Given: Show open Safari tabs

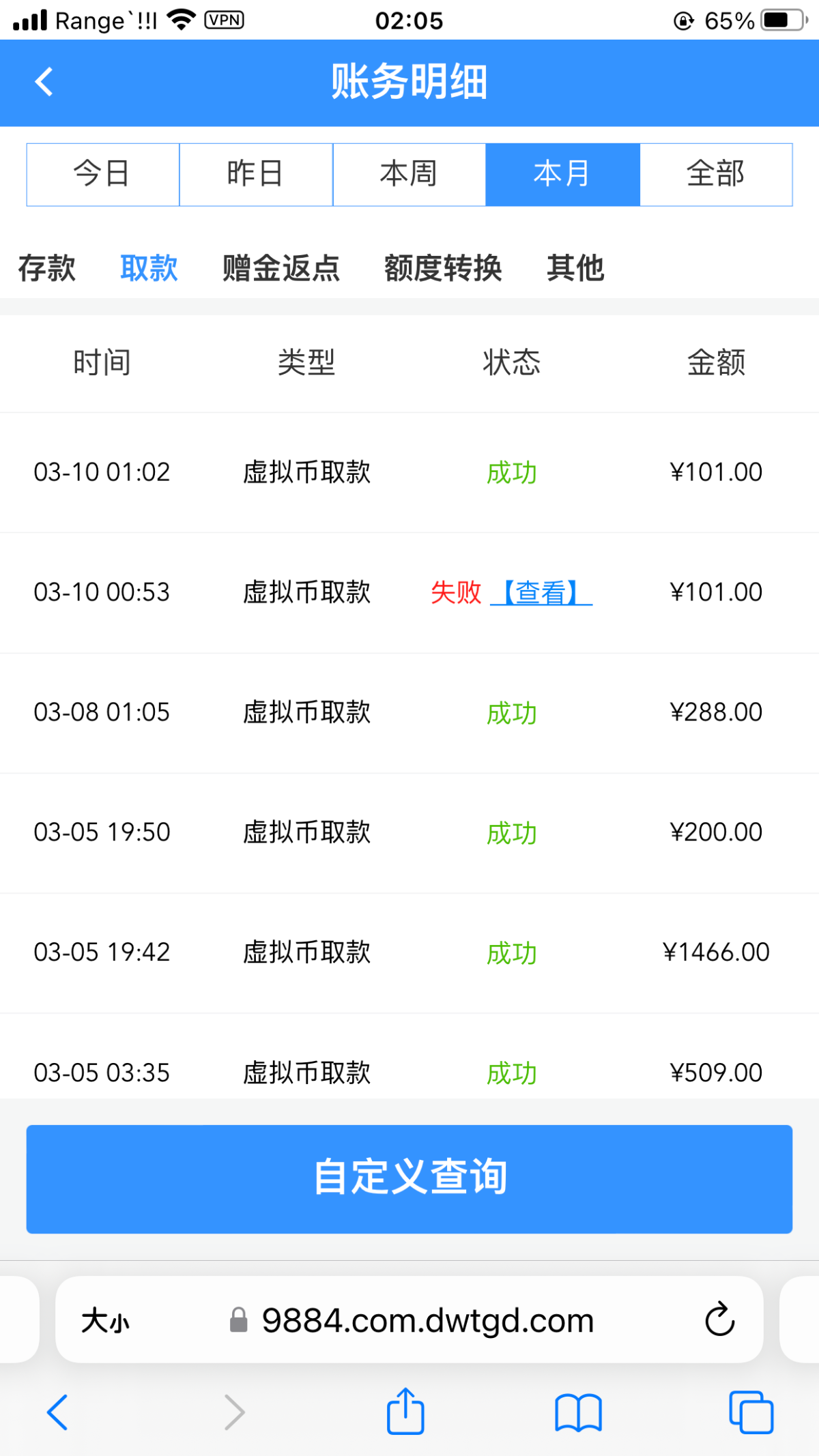Looking at the screenshot, I should click(x=751, y=1412).
